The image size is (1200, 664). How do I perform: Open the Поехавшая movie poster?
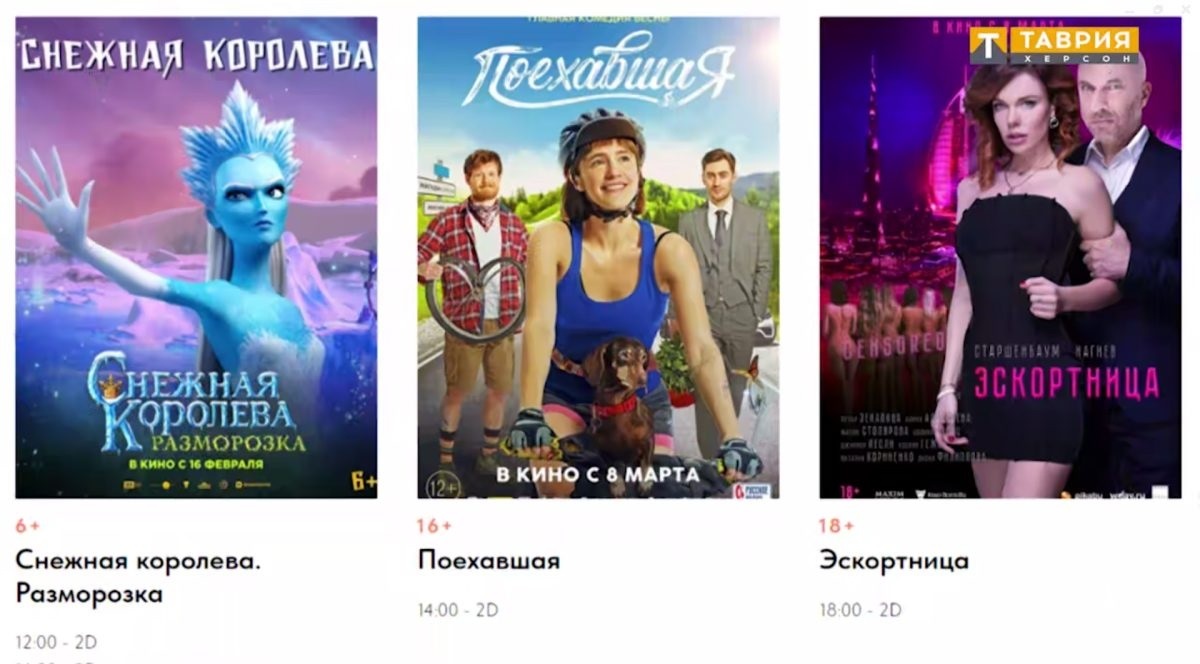point(598,257)
